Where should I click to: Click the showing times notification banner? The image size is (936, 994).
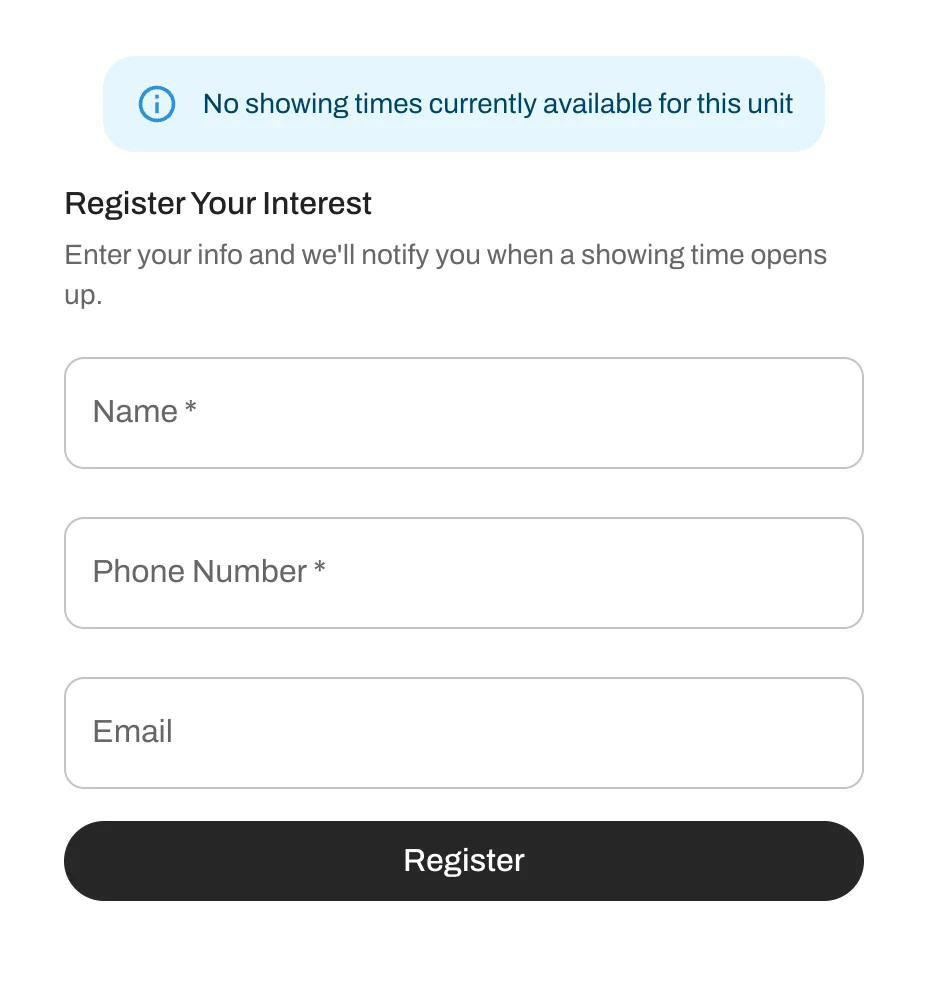[464, 103]
